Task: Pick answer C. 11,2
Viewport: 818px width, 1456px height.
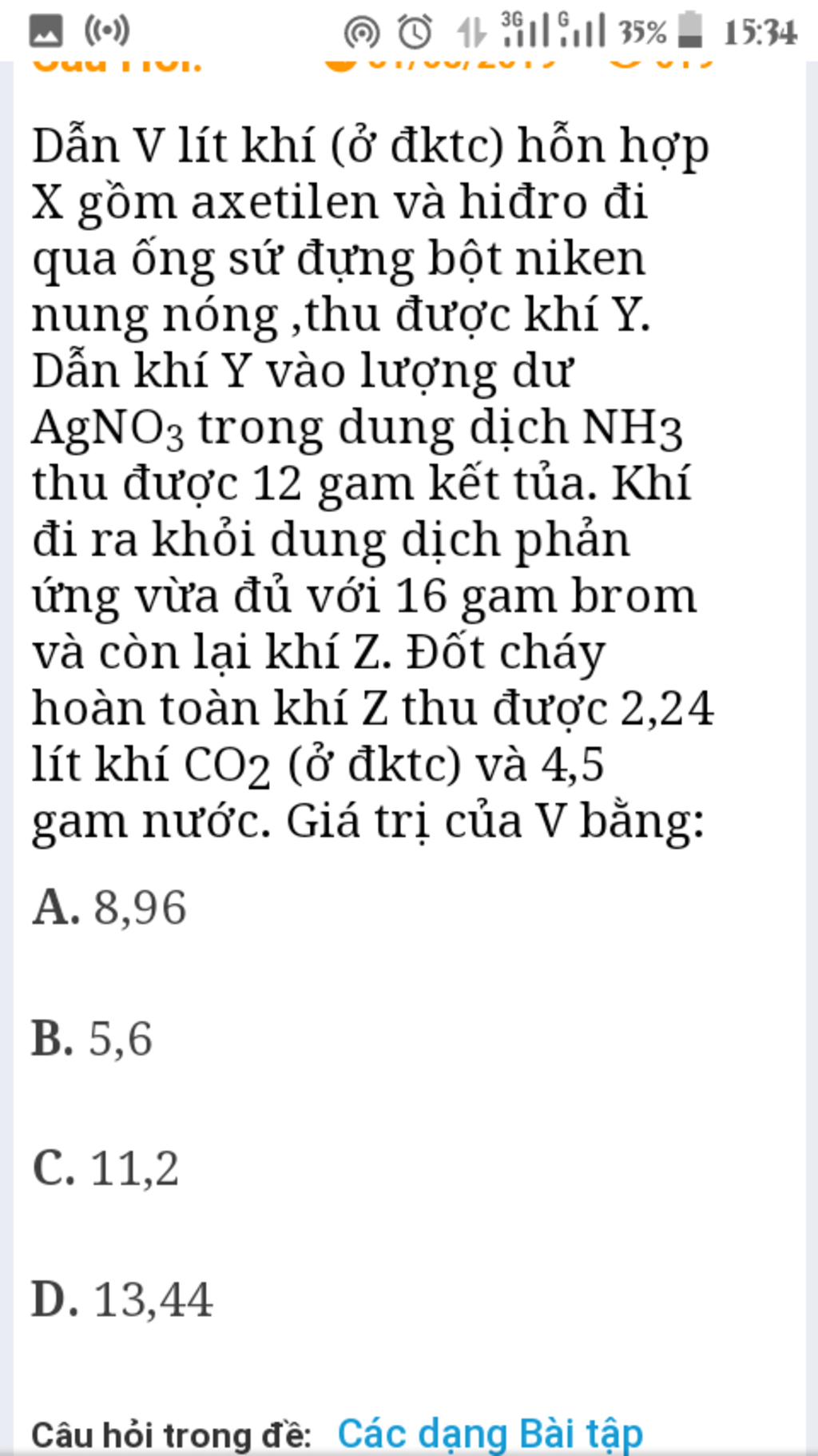Action: (106, 1168)
